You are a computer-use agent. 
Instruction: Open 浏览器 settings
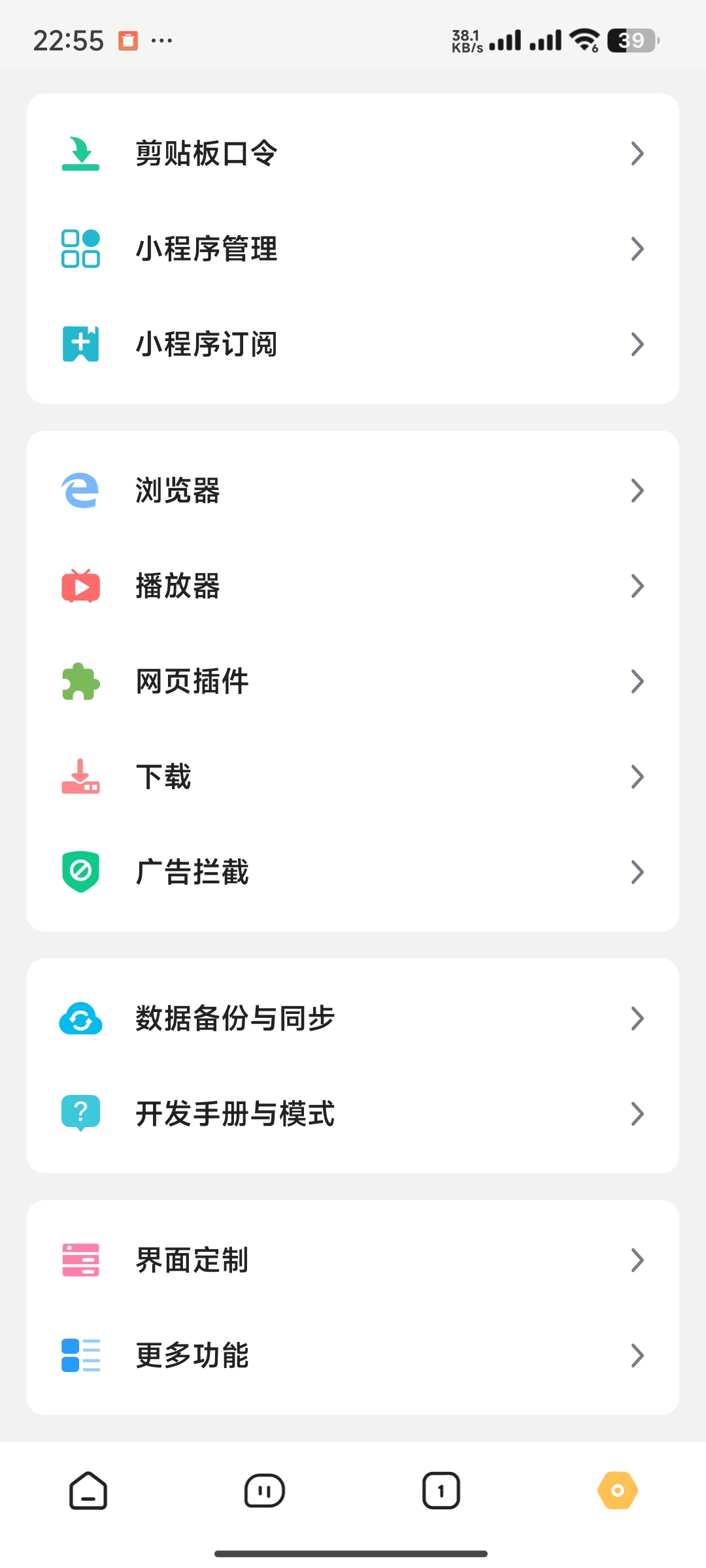click(x=353, y=491)
